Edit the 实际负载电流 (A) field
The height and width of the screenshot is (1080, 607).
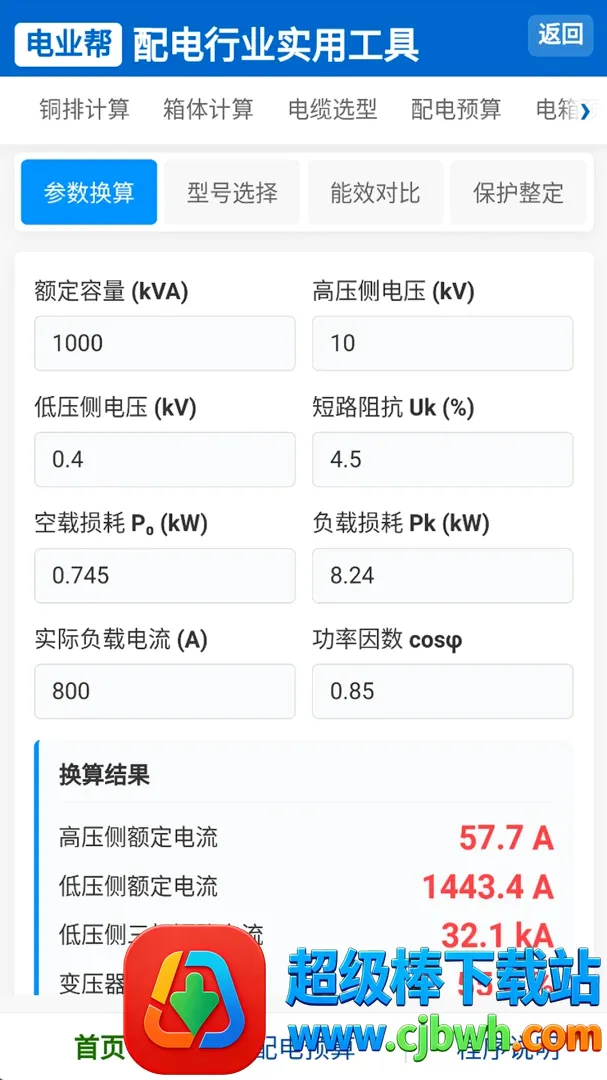[165, 691]
